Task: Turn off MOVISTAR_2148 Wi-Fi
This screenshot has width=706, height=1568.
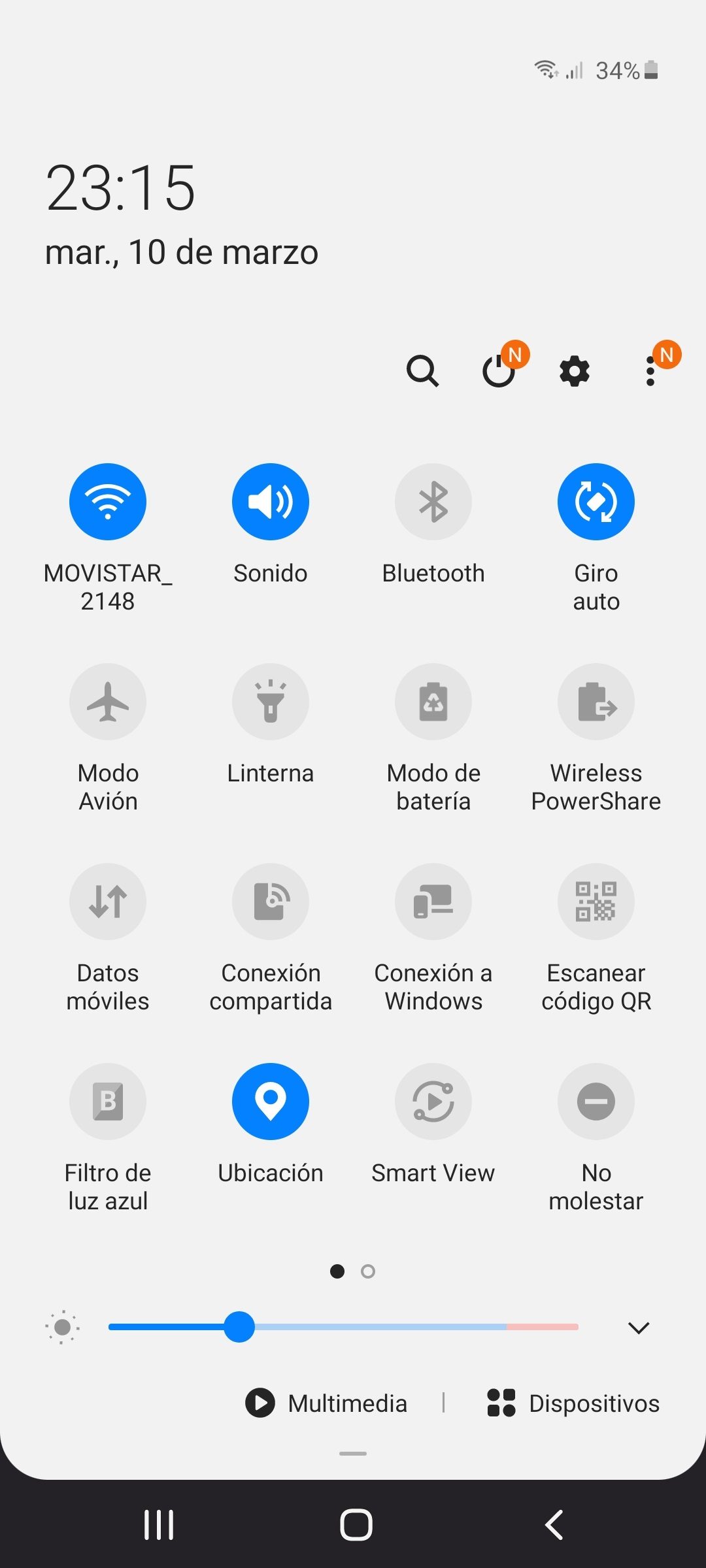Action: pos(108,502)
